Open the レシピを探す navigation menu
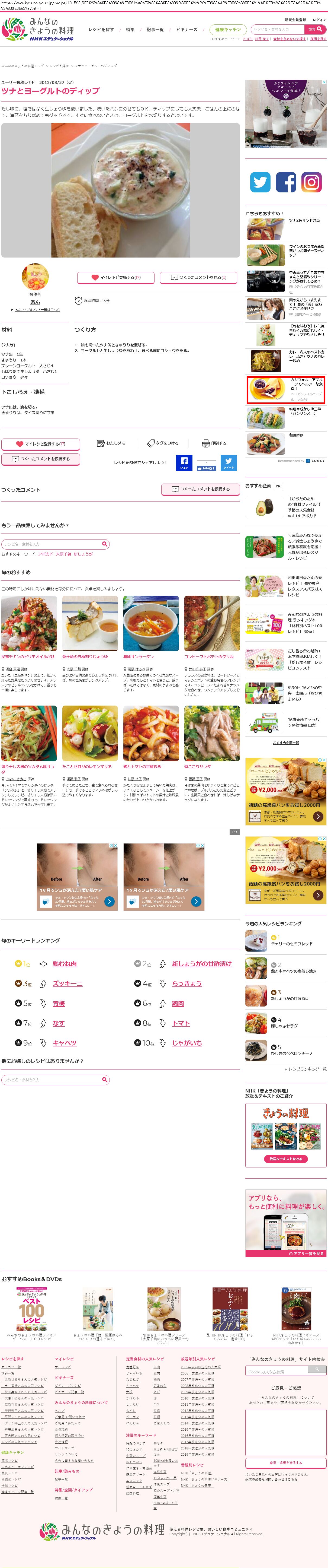Image resolution: width=328 pixels, height=1568 pixels. [x=101, y=30]
